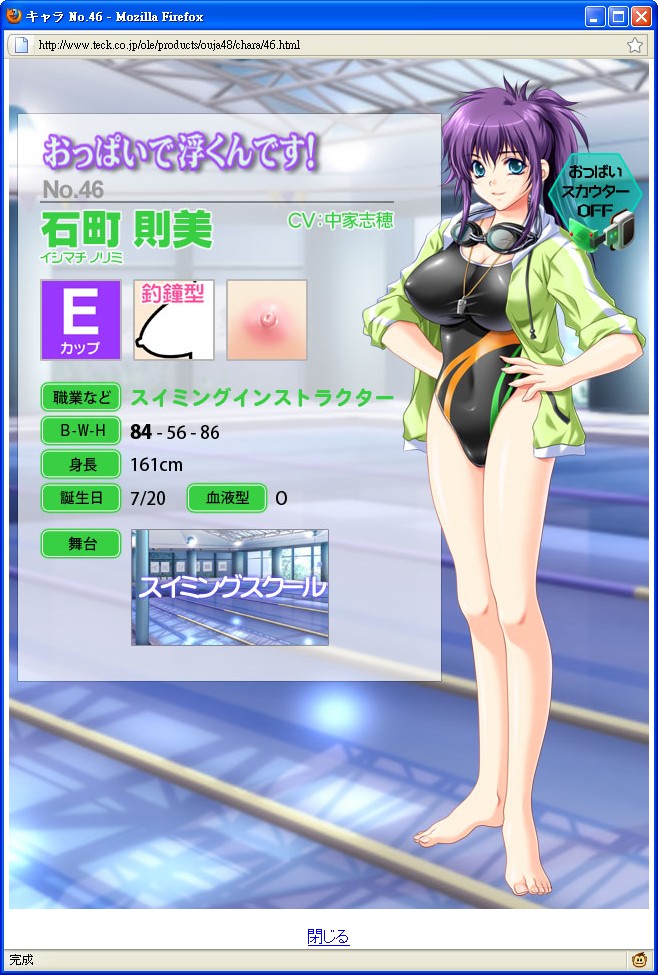Bookmark this page with the star icon
The width and height of the screenshot is (658, 975).
pos(635,45)
